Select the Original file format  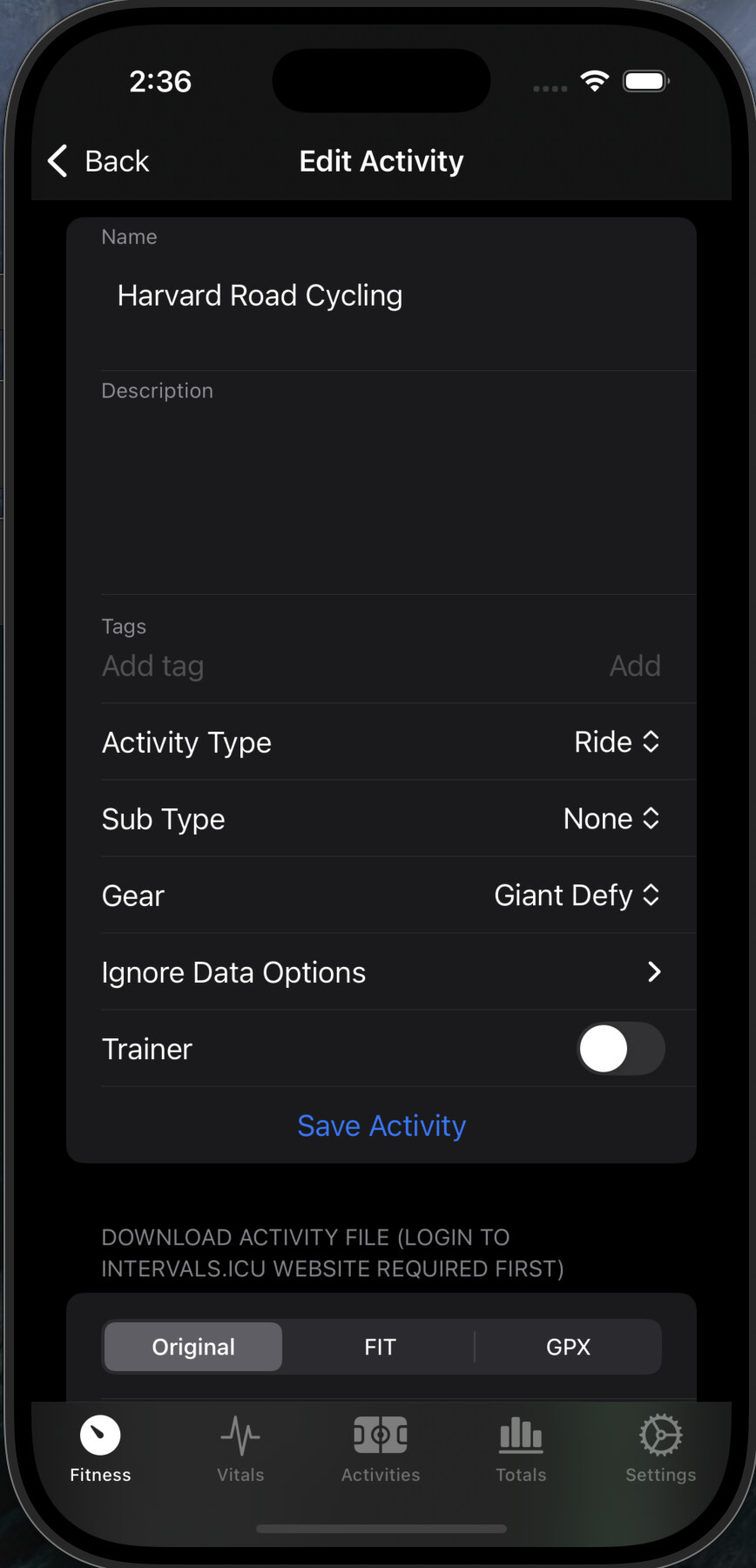[x=193, y=1347]
